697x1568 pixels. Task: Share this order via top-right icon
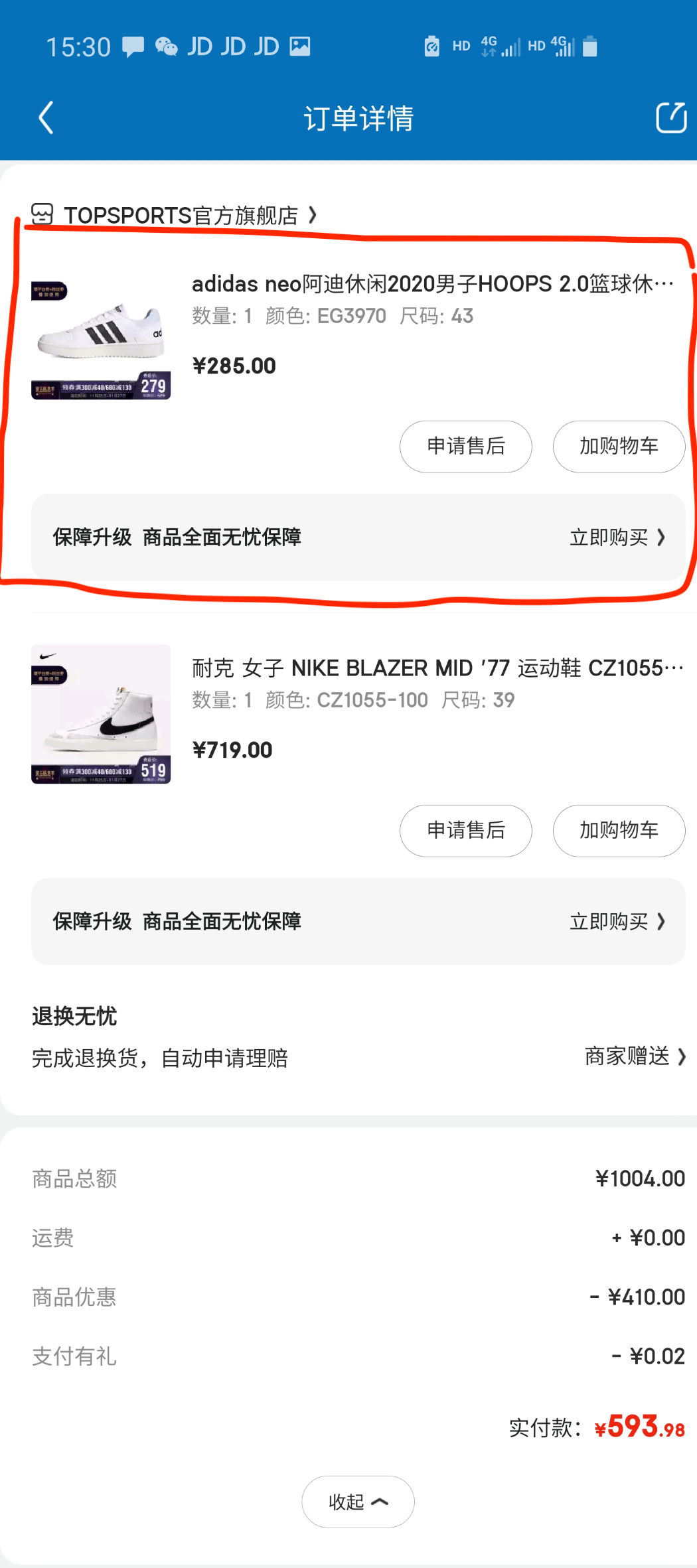point(670,118)
